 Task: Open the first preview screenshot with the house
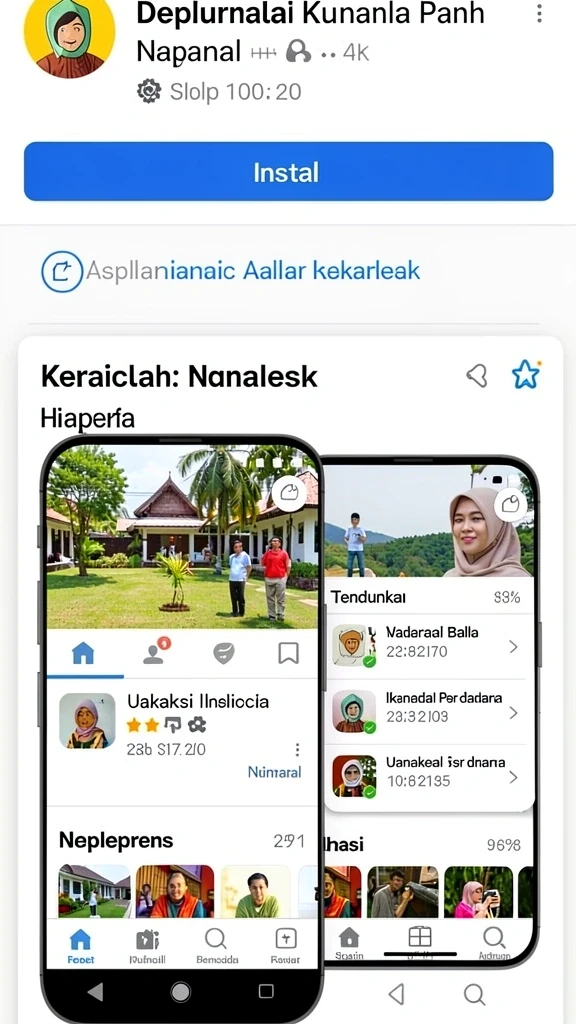point(182,728)
